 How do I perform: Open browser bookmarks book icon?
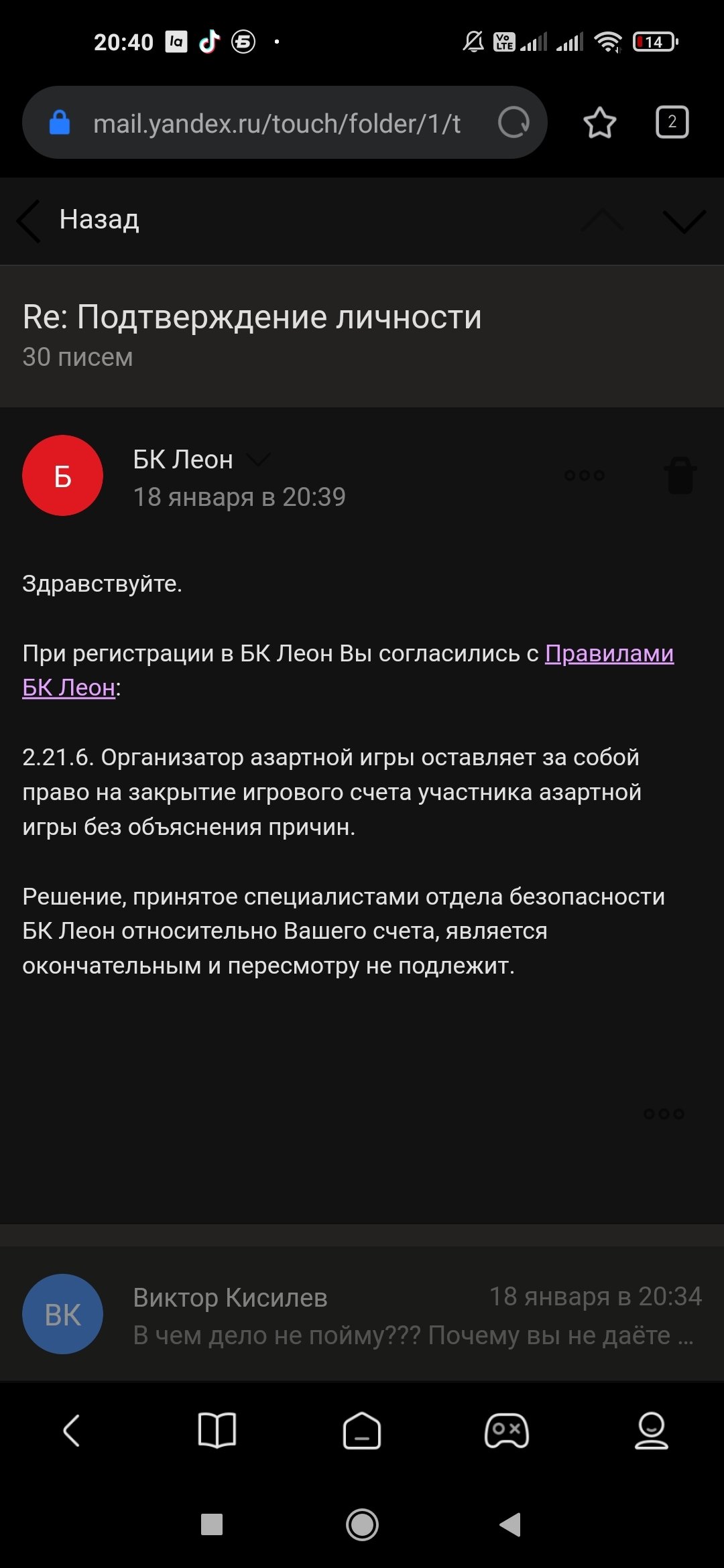coord(217,1431)
